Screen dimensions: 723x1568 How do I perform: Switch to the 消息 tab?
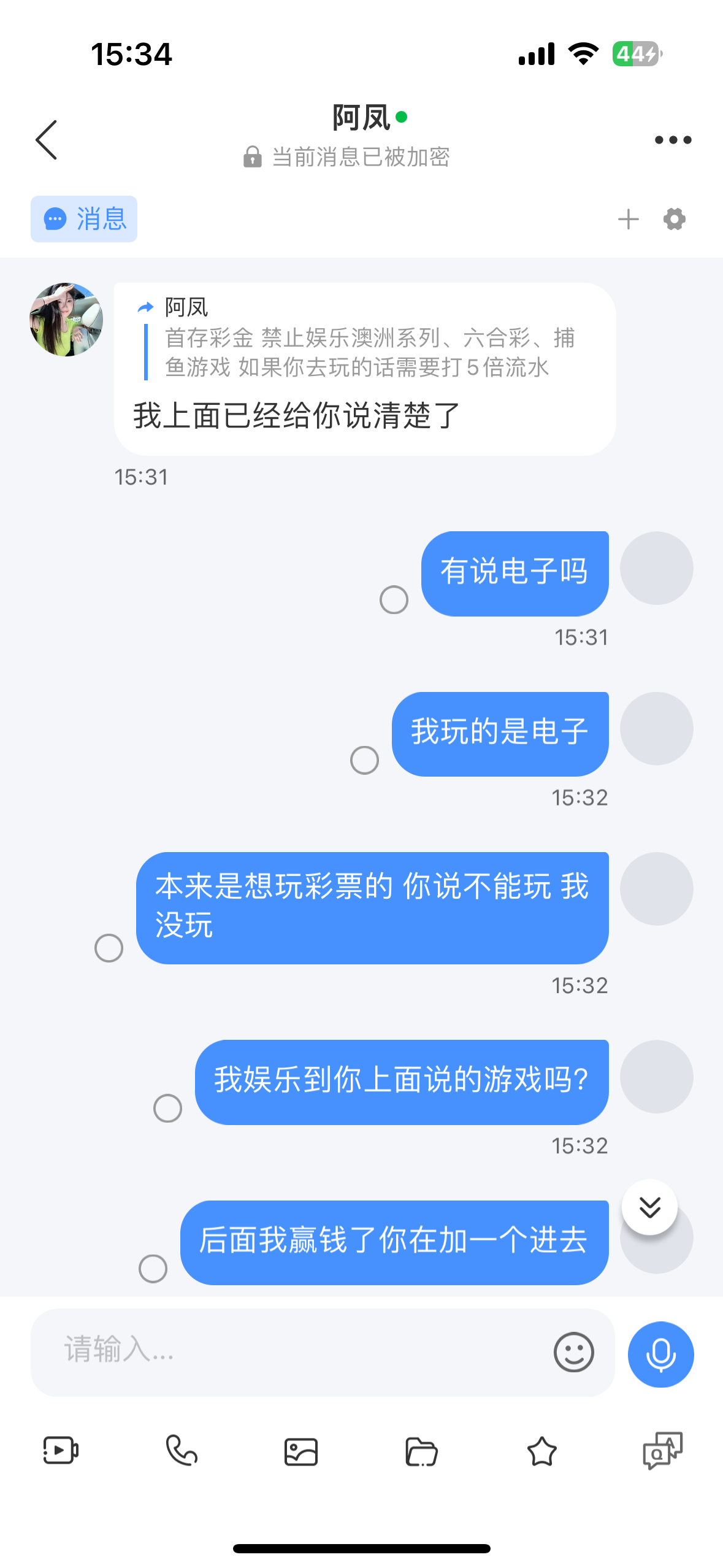[x=84, y=219]
